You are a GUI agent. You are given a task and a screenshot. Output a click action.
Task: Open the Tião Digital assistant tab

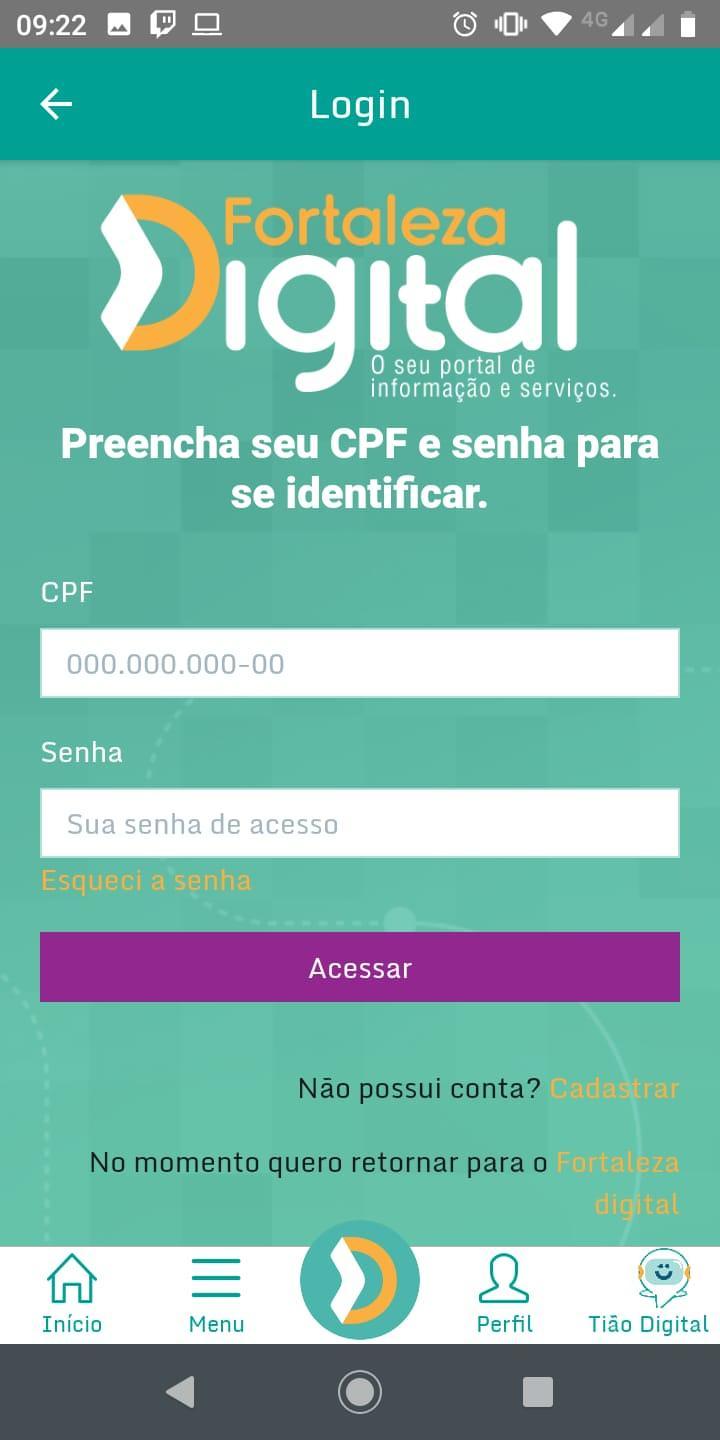pyautogui.click(x=649, y=1295)
